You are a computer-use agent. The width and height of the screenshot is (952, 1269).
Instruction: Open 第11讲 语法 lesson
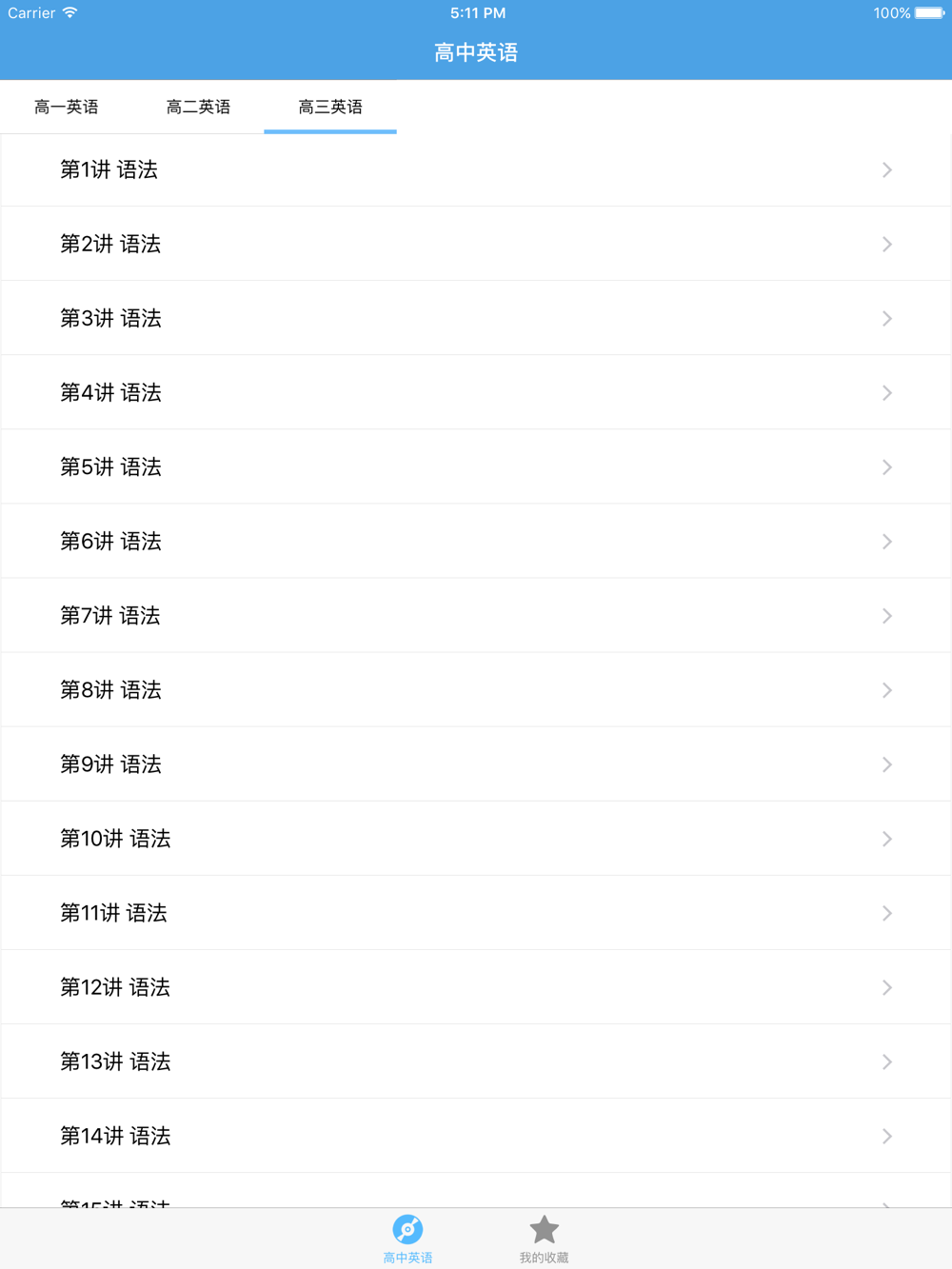pyautogui.click(x=476, y=913)
